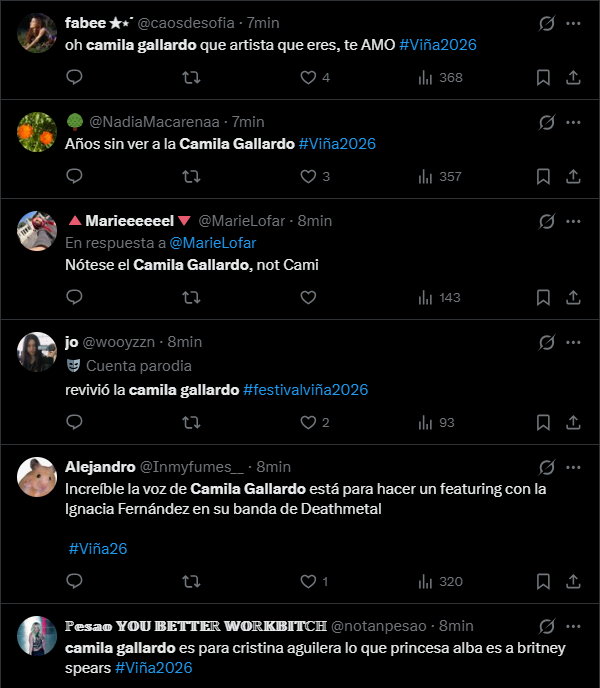Open more options on jo's tweet
600x688 pixels.
[x=573, y=342]
